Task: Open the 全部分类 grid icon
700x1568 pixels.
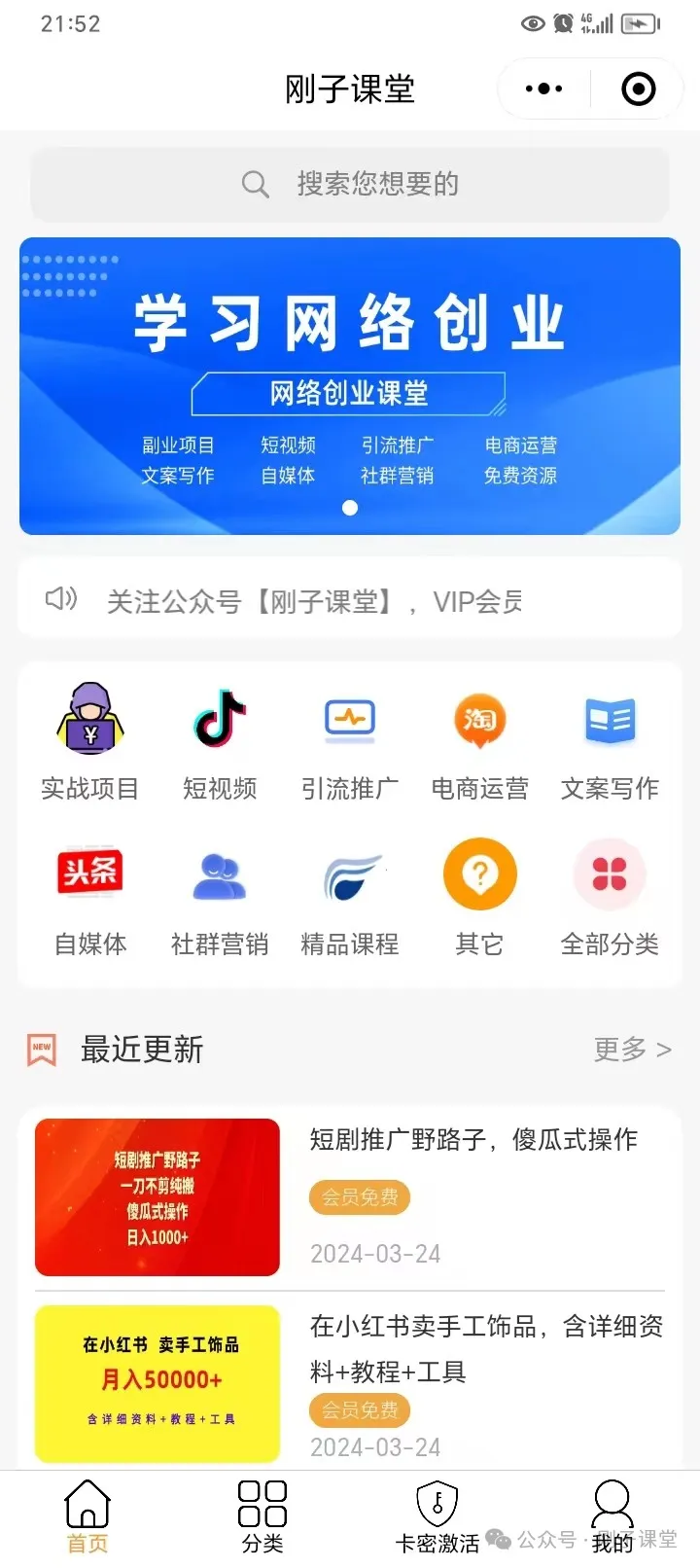Action: 610,873
